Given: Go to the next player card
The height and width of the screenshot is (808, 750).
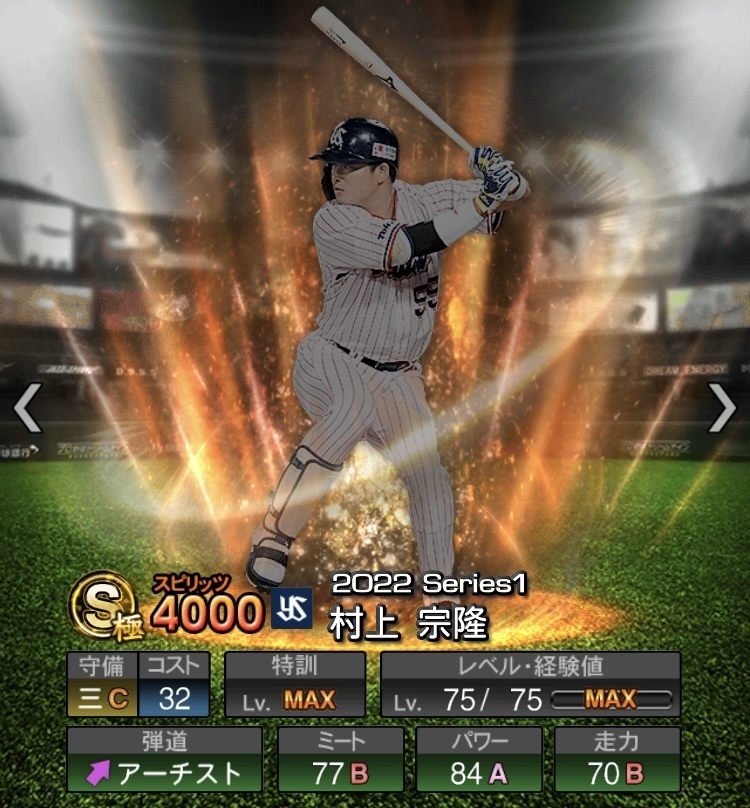Looking at the screenshot, I should (x=721, y=409).
